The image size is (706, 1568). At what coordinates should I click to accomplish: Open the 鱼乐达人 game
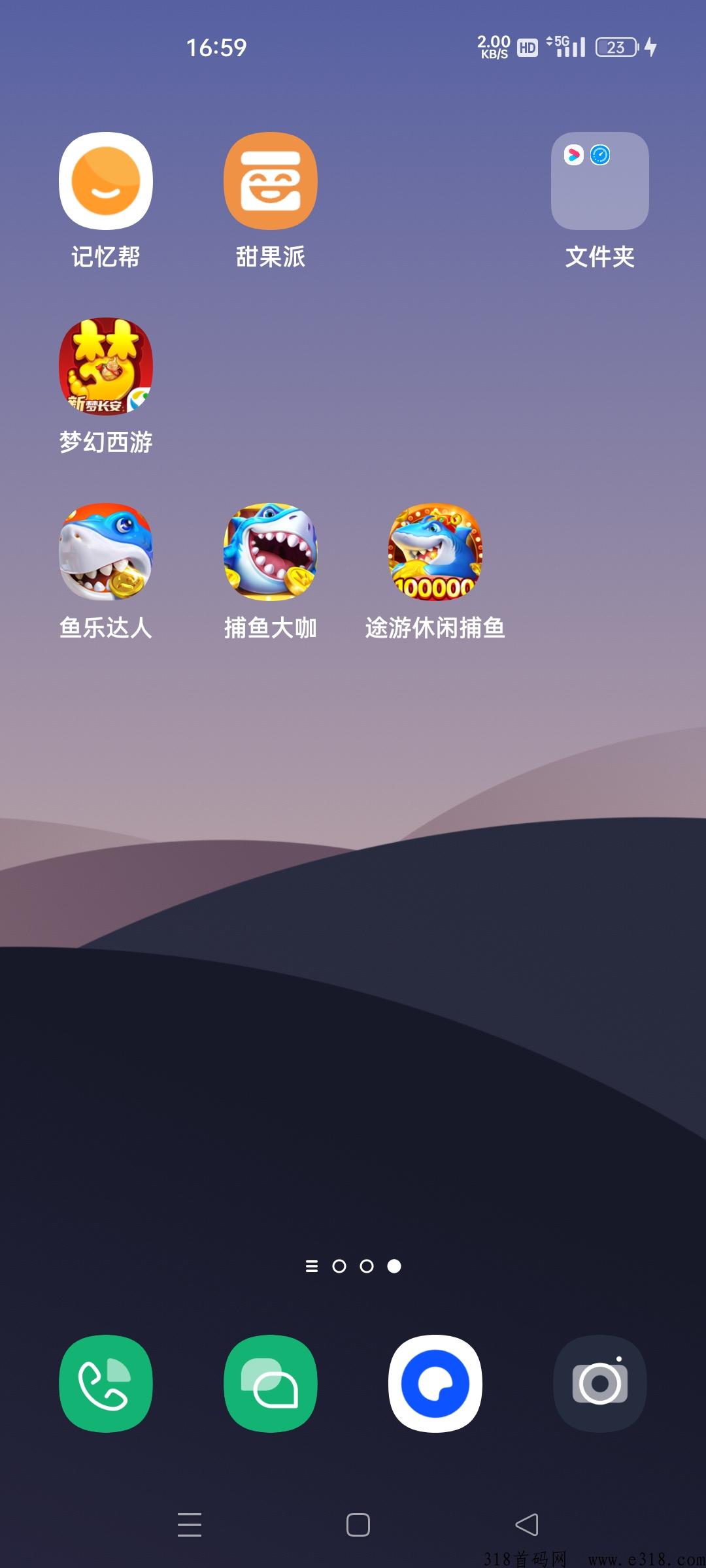(x=106, y=552)
